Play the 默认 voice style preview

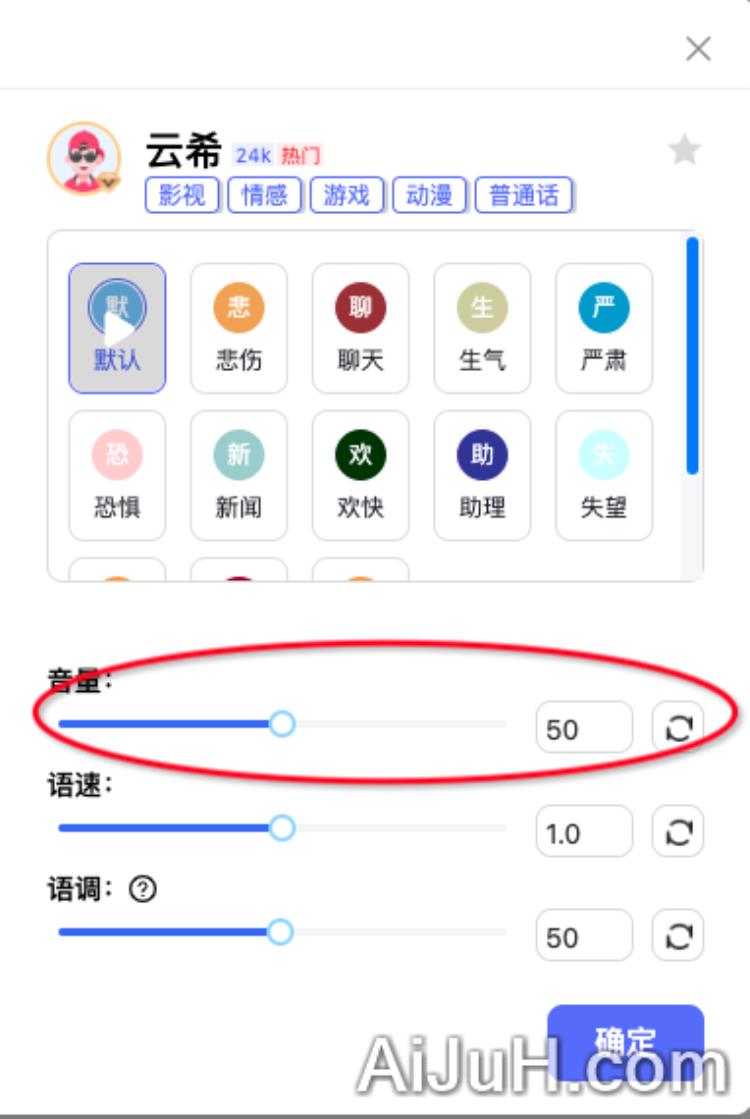(117, 327)
